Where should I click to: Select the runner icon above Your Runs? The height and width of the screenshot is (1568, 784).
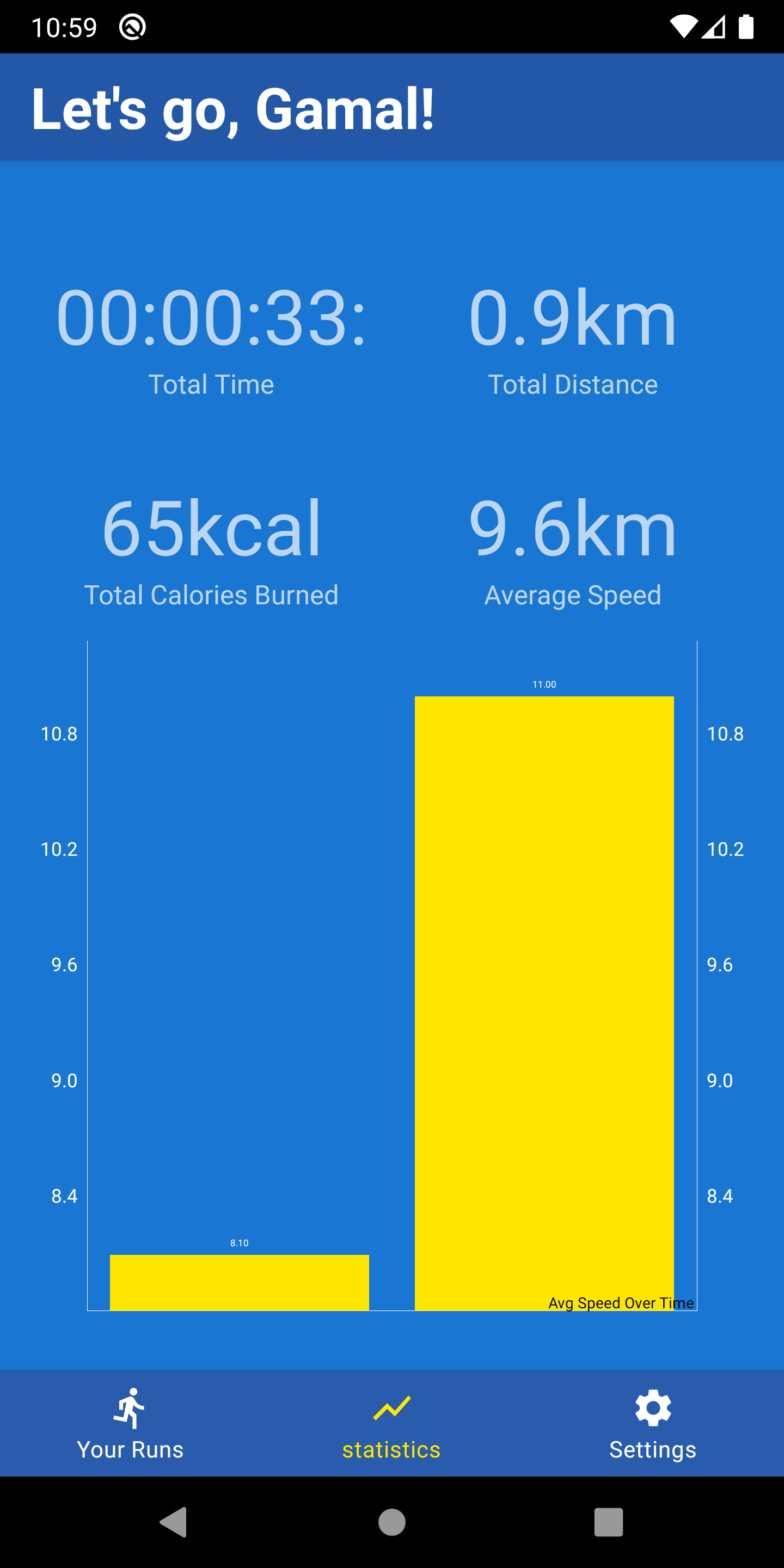pos(130,1408)
